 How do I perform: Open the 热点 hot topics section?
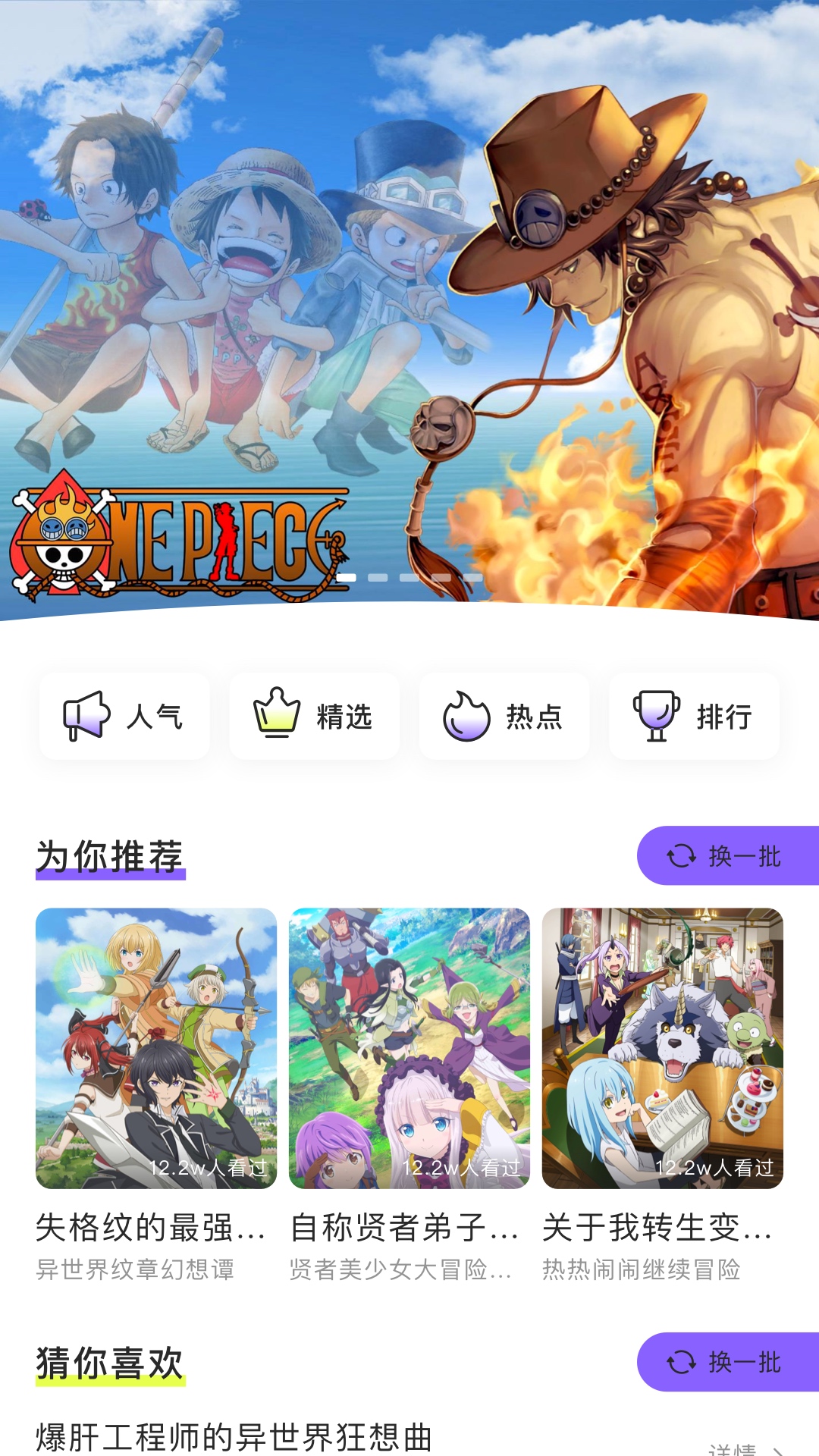pos(504,716)
